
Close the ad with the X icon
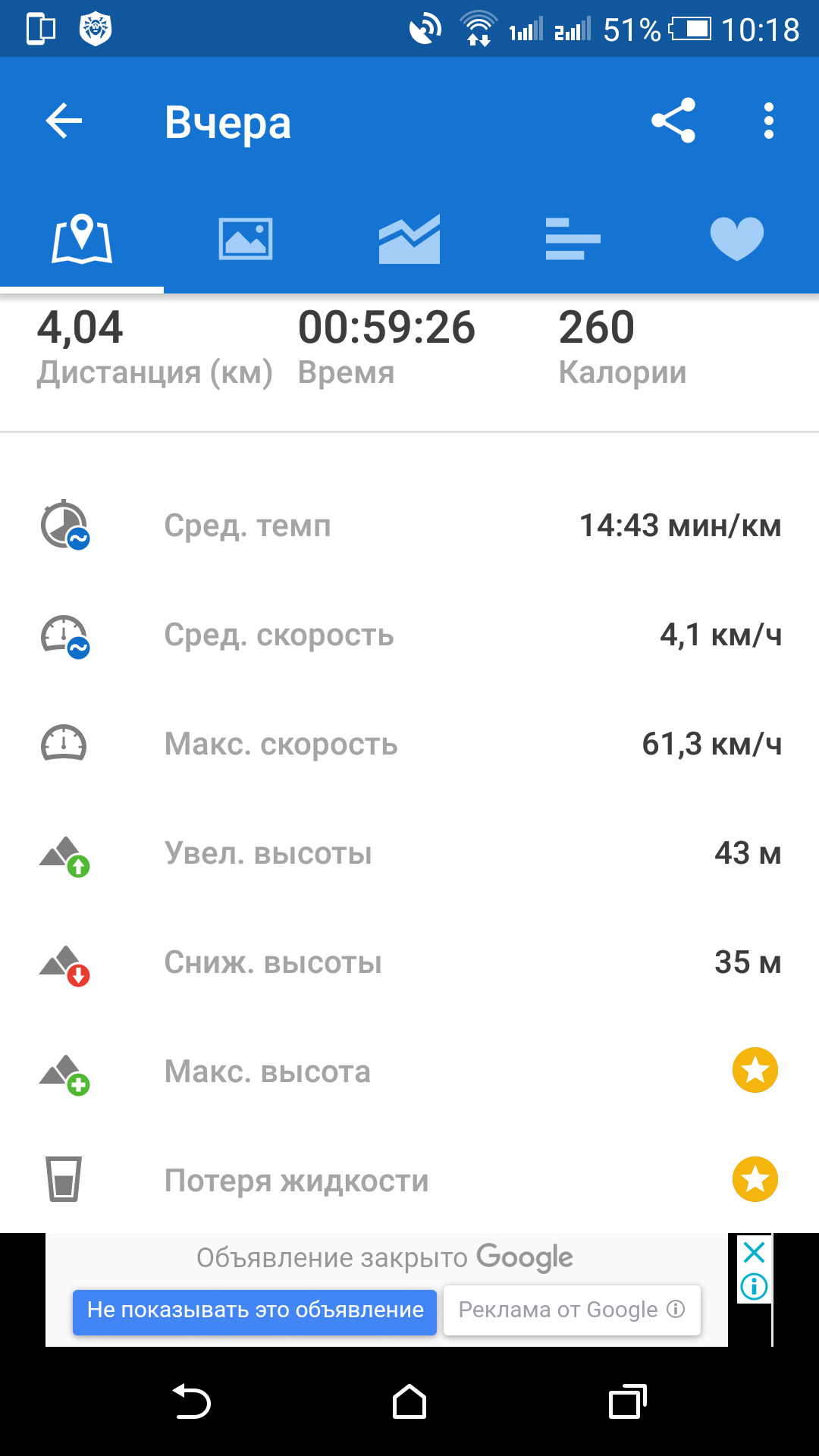coord(755,1252)
